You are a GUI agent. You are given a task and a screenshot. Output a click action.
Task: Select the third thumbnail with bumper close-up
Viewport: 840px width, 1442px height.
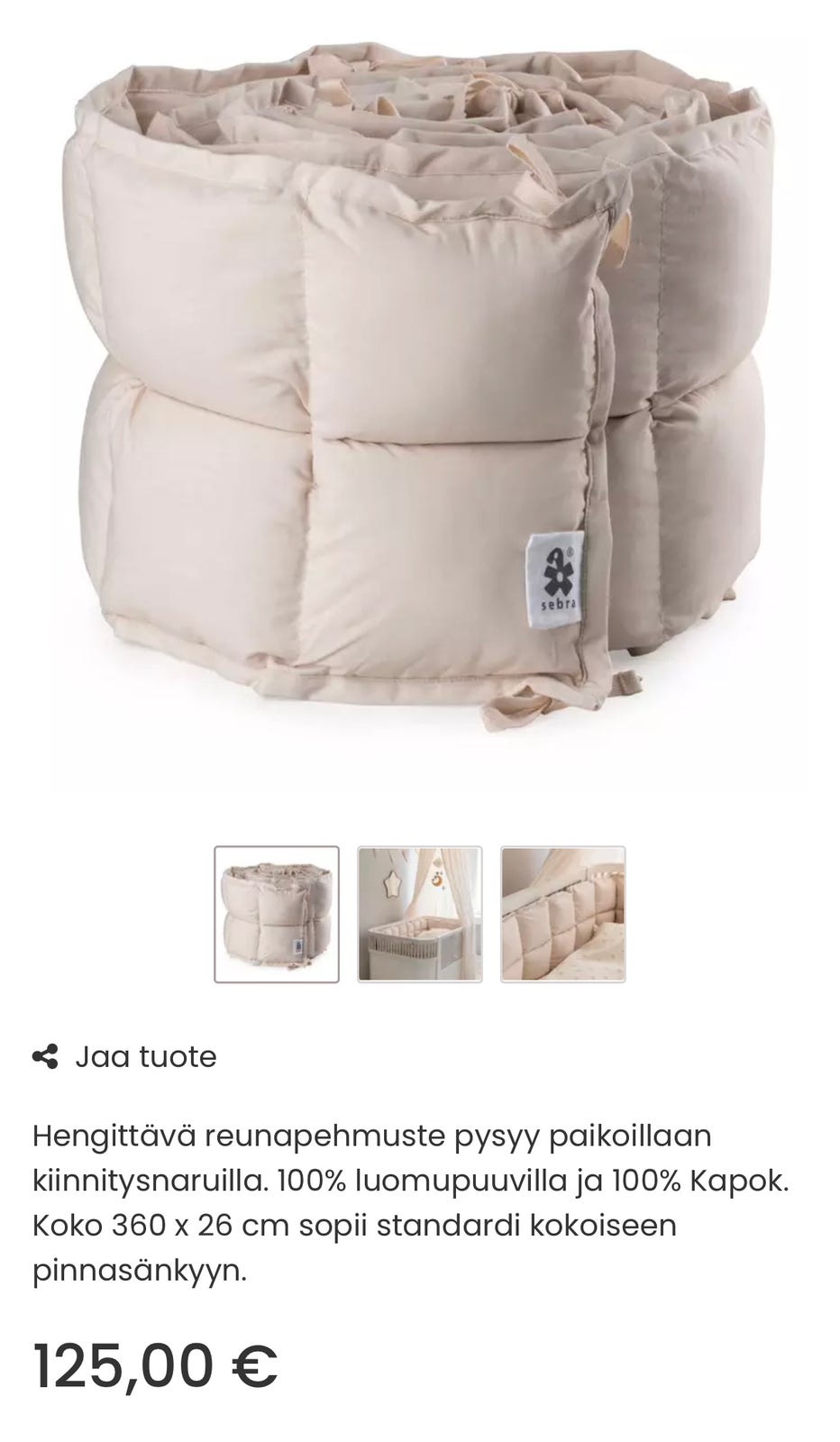click(x=562, y=914)
